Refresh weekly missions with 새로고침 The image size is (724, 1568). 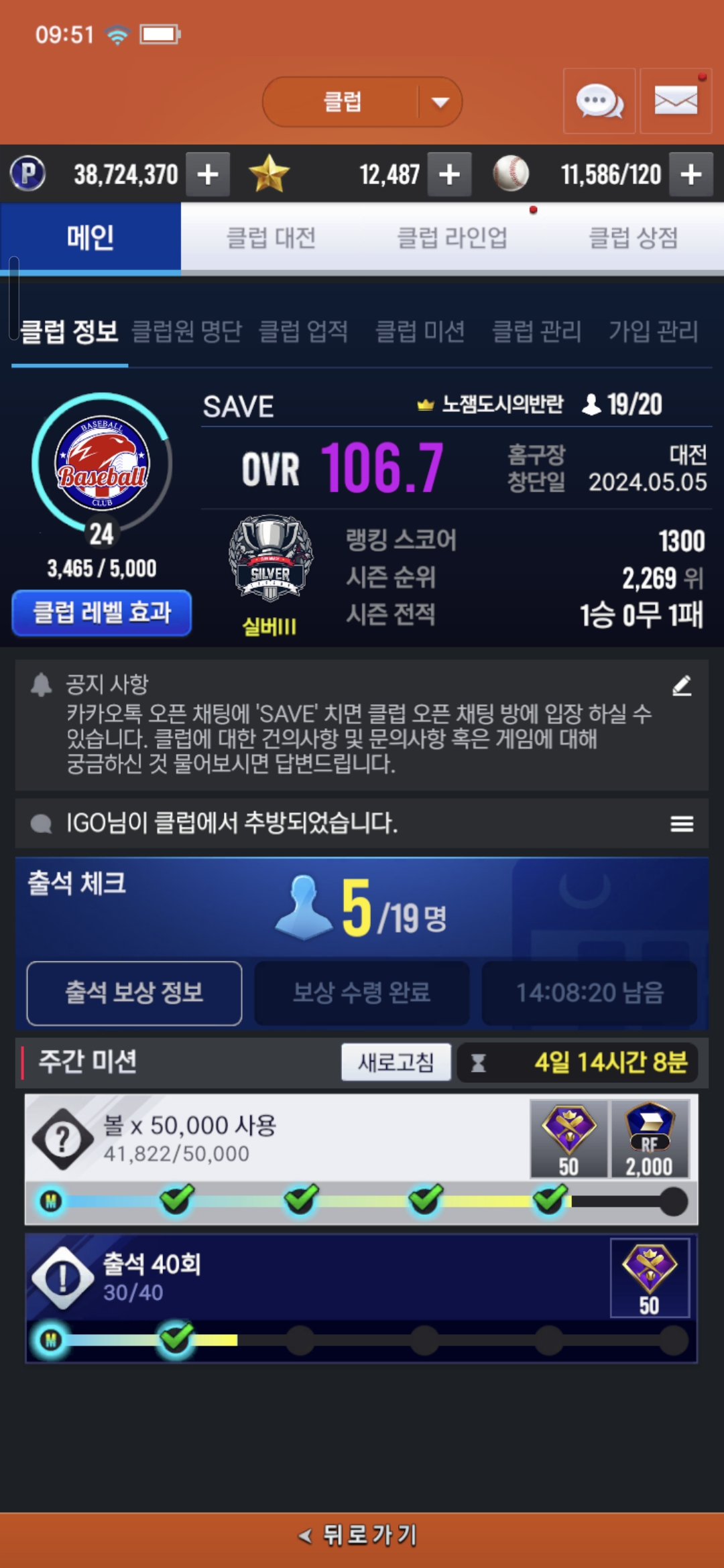(396, 1062)
